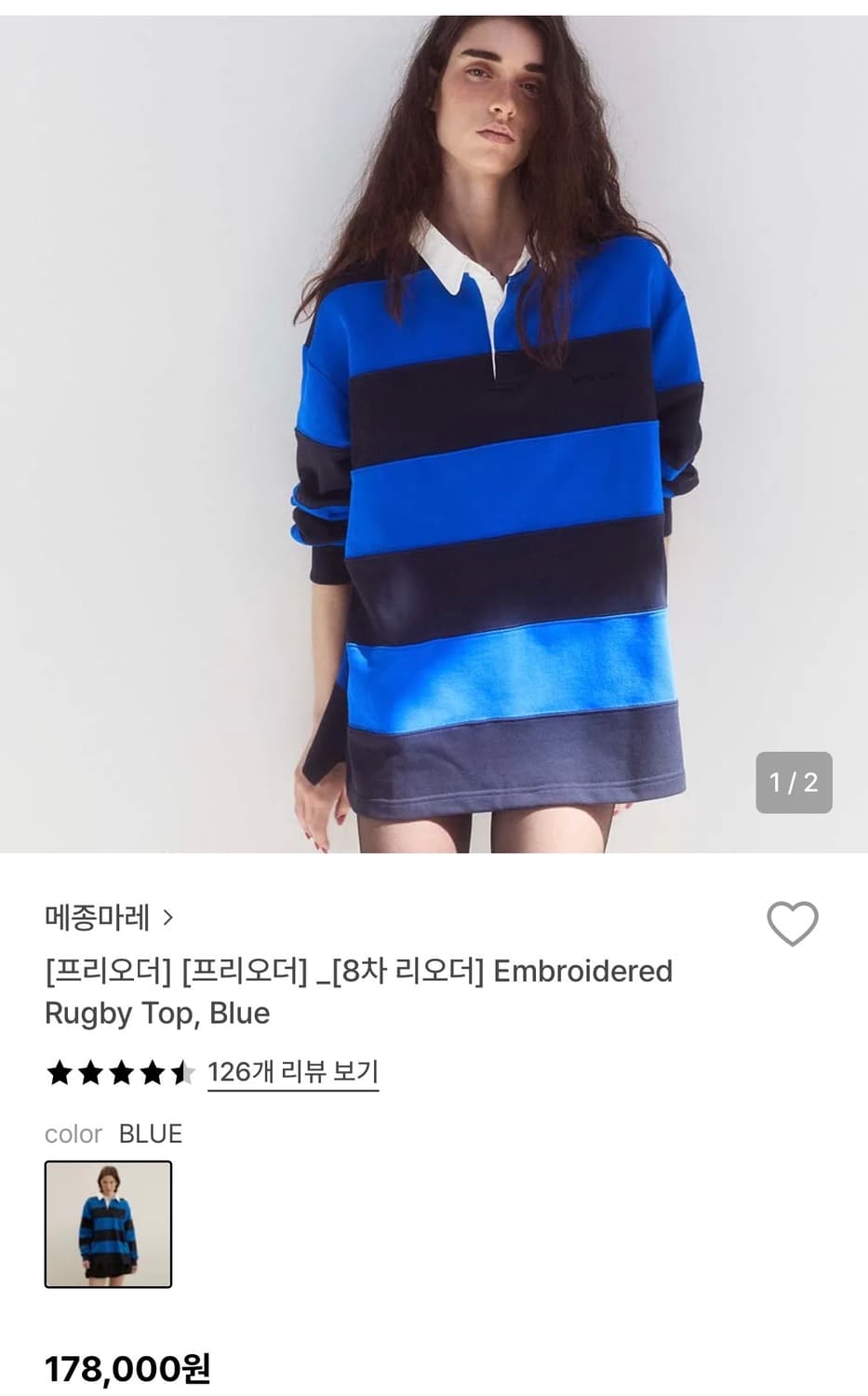Open the 126개 리뷰 보기 reviews link

pos(293,1072)
